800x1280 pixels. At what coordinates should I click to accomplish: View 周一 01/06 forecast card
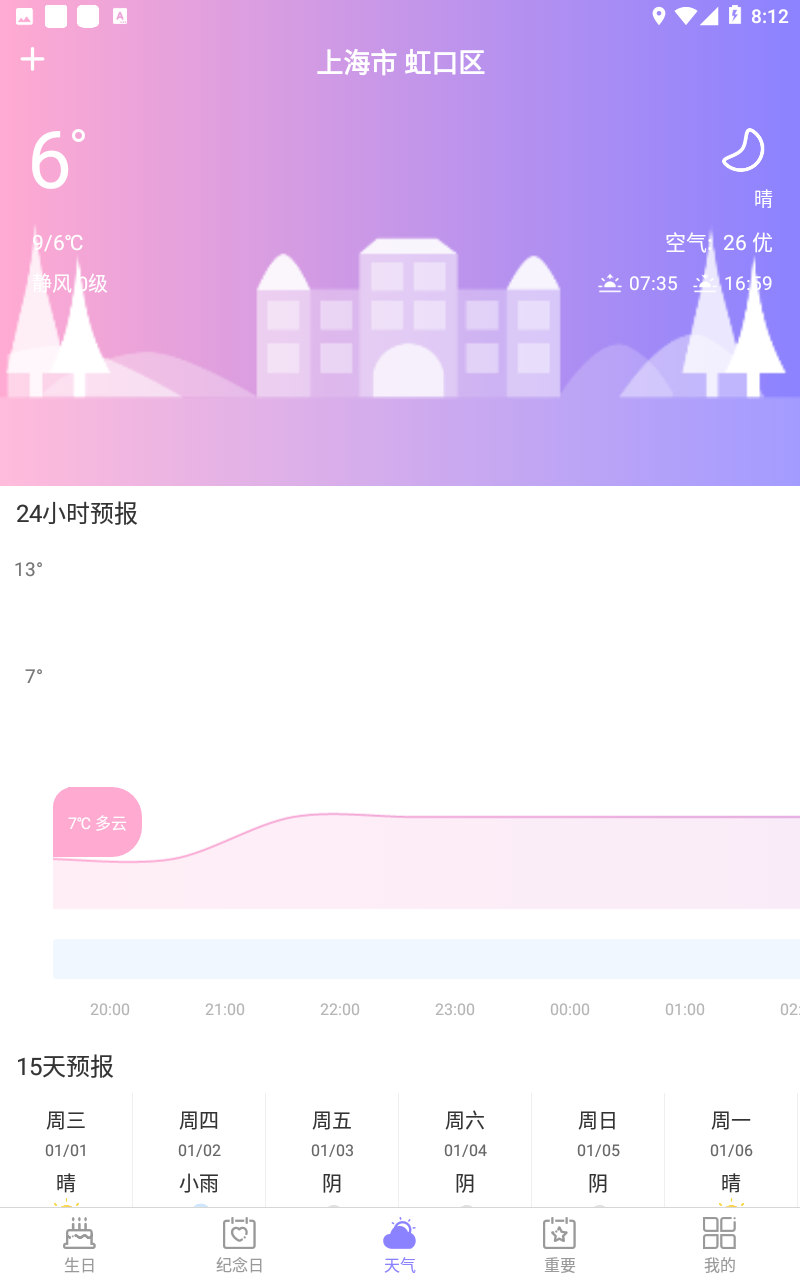(731, 1150)
